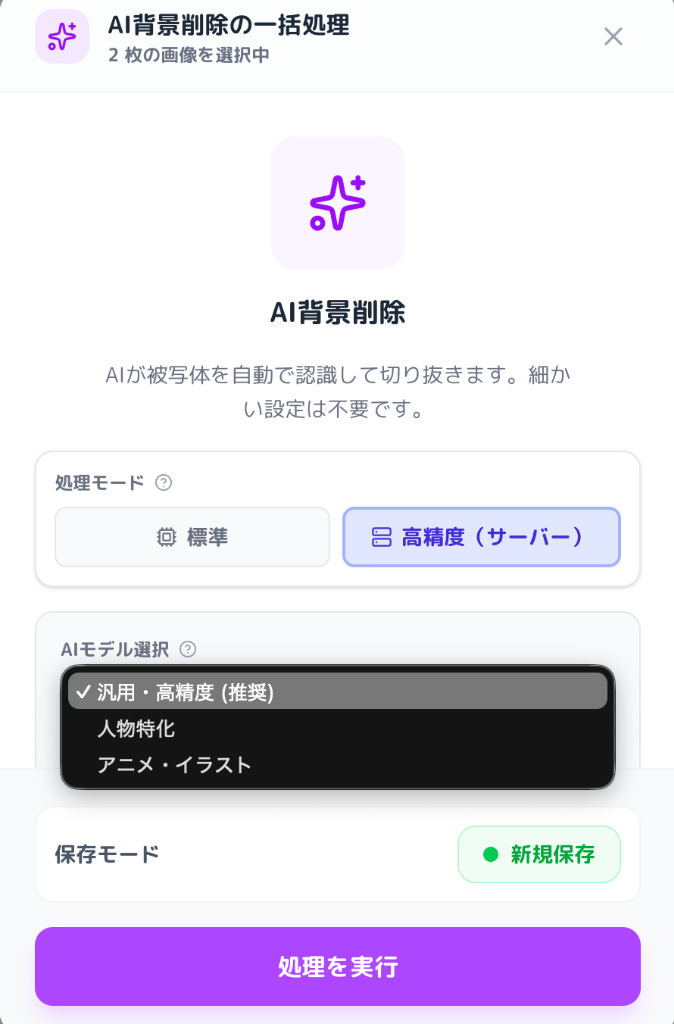
Task: Toggle the 新規保存 save mode button
Action: (539, 854)
